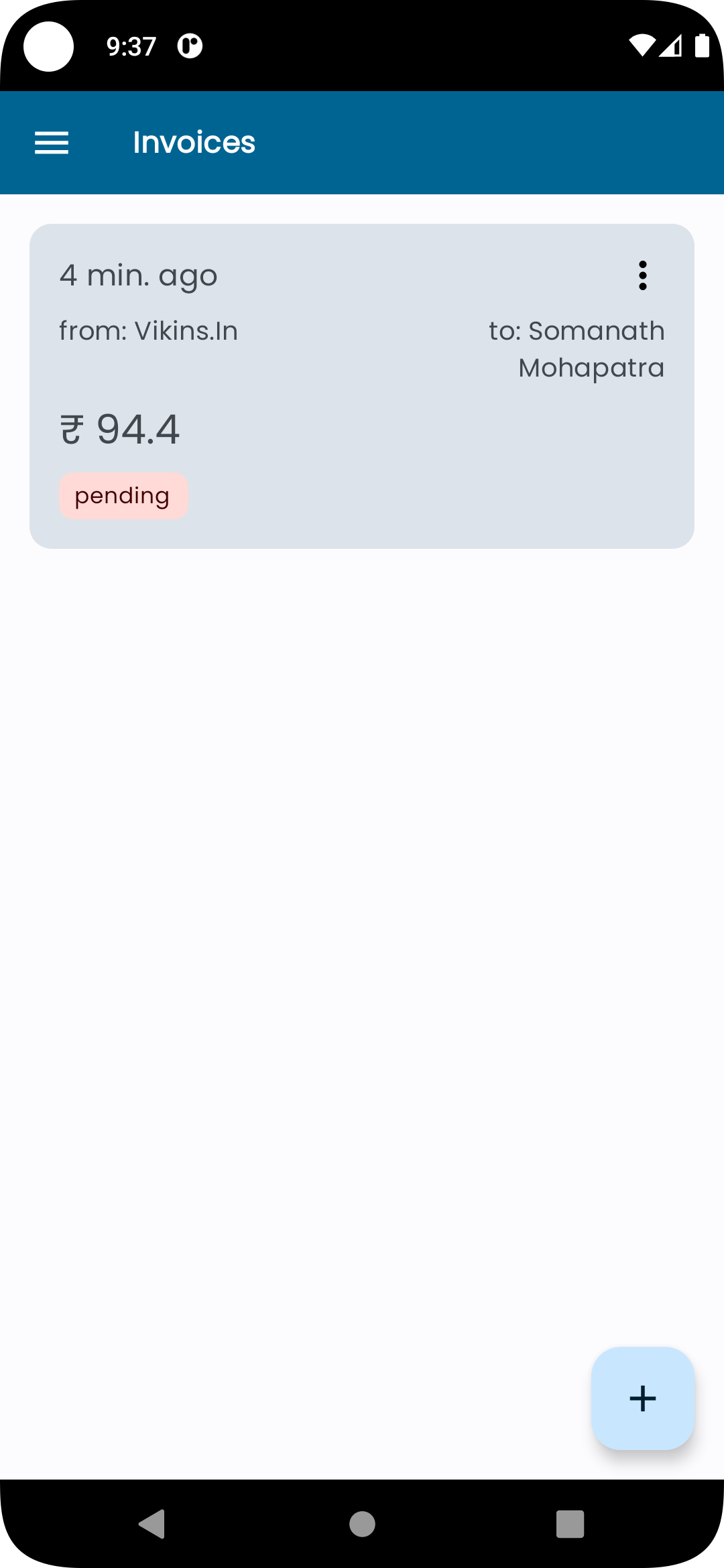Tap the Invoices title in app bar
Screen dimensions: 724x1568
click(x=194, y=142)
